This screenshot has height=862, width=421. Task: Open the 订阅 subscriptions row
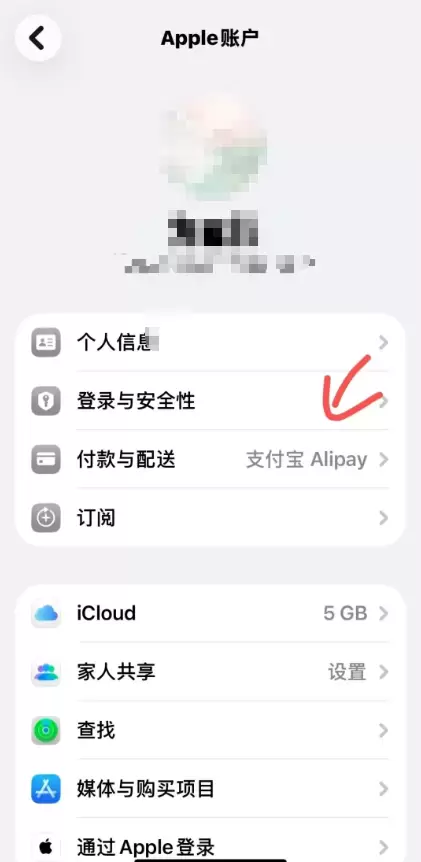pos(210,517)
